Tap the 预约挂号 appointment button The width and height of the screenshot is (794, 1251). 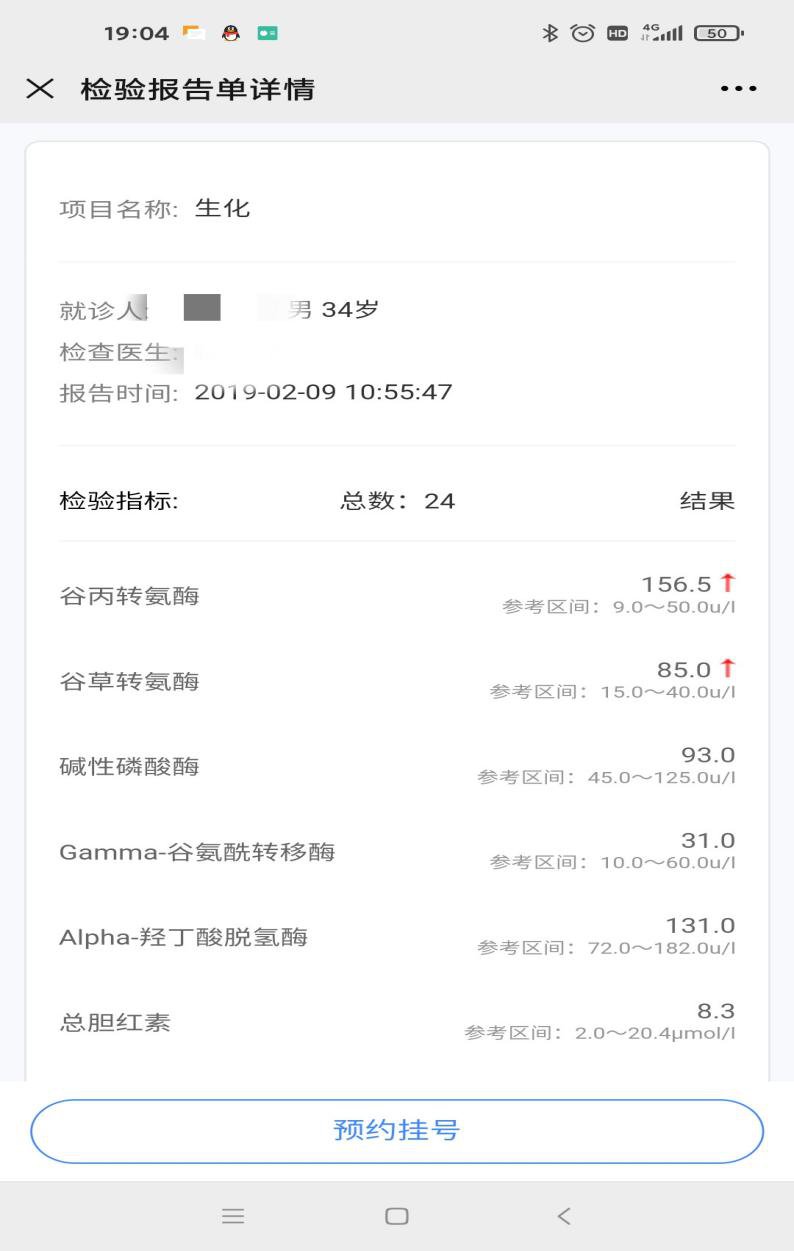[397, 1131]
